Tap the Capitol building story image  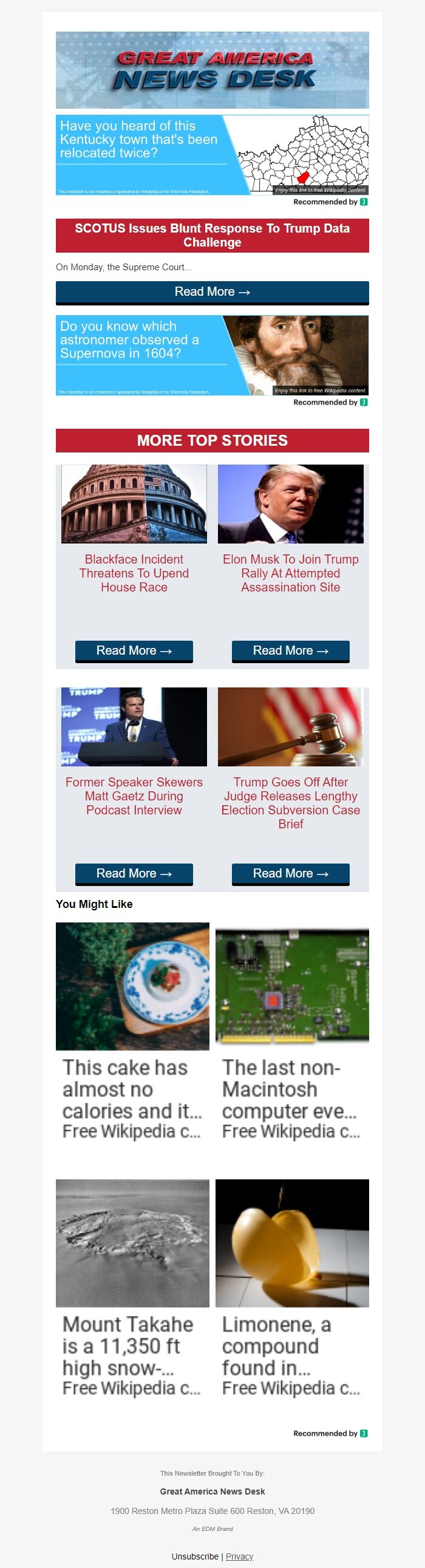click(x=134, y=504)
